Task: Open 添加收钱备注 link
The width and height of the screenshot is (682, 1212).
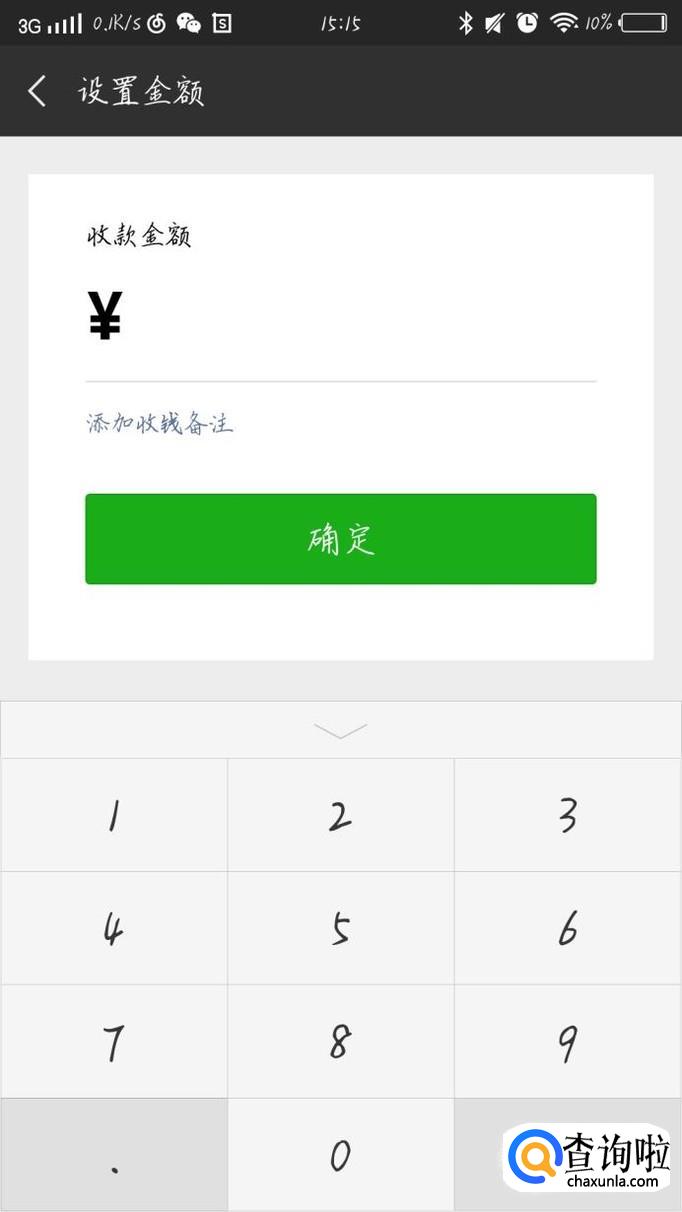Action: (160, 424)
